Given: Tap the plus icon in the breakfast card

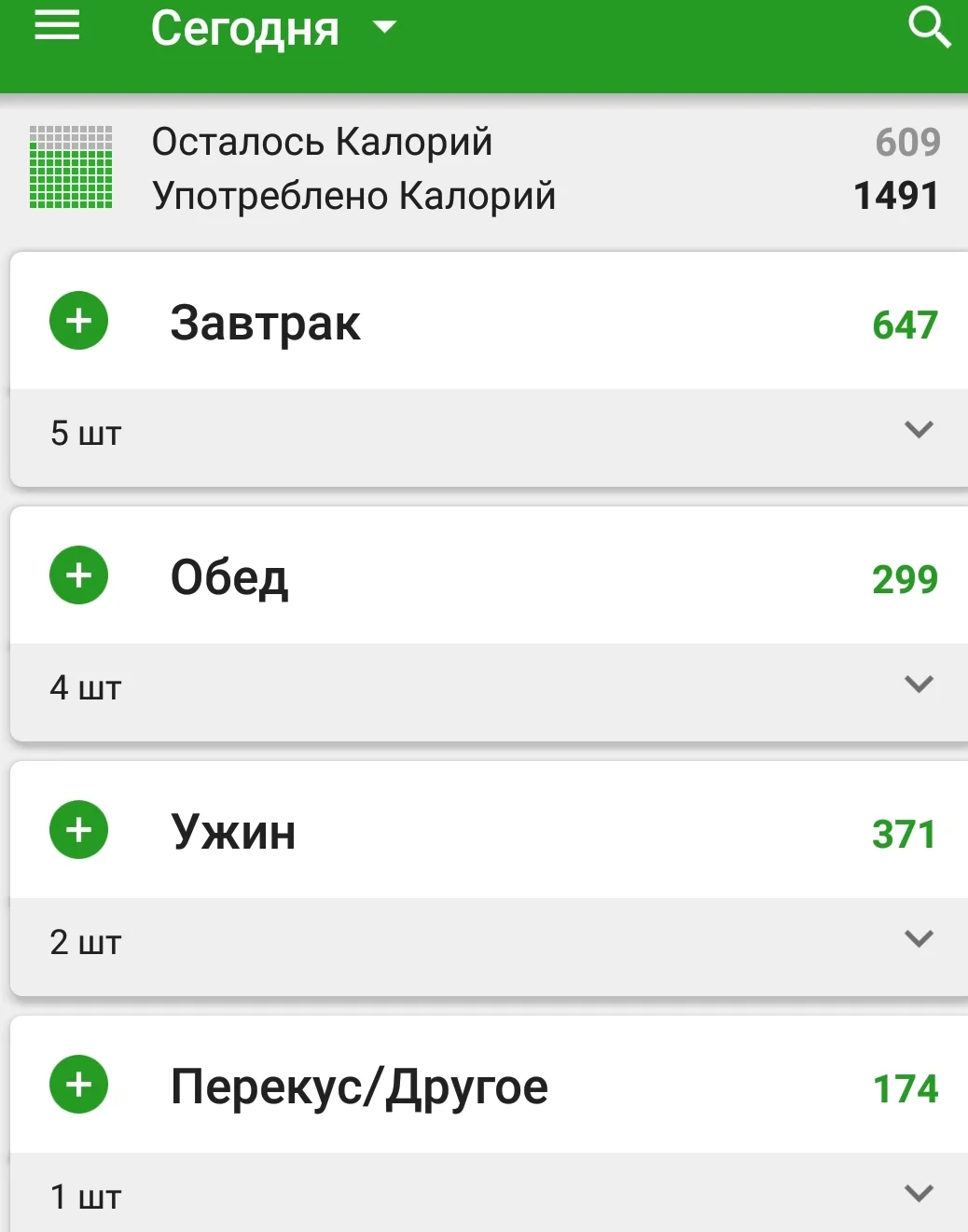Looking at the screenshot, I should [x=78, y=320].
